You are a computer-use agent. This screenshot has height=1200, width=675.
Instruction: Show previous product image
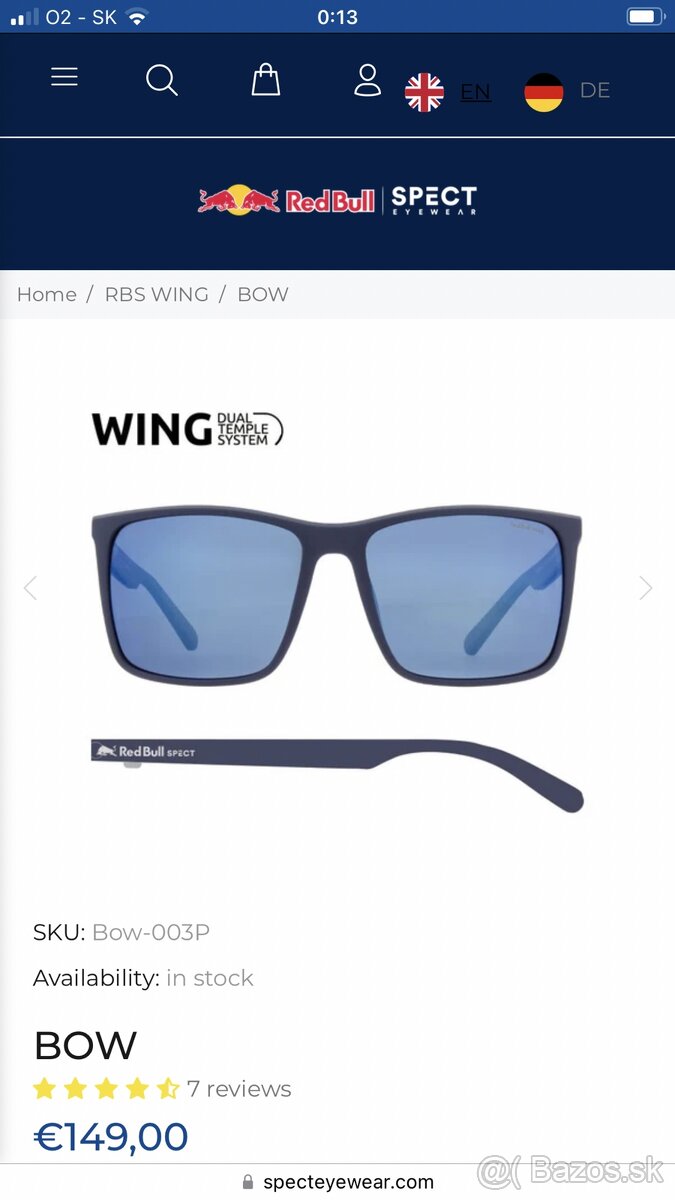[30, 588]
